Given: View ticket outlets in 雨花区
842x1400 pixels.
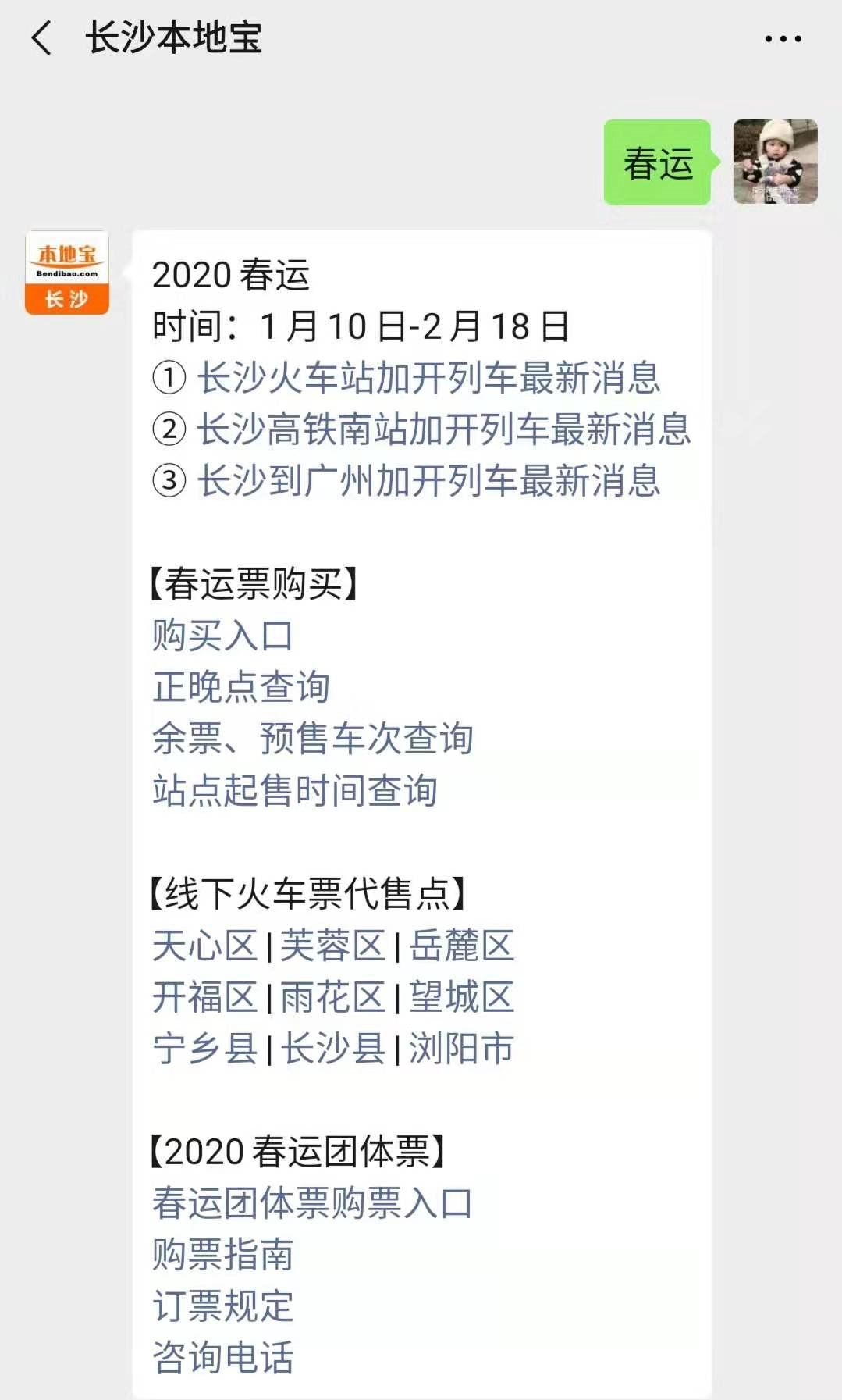Looking at the screenshot, I should (332, 997).
